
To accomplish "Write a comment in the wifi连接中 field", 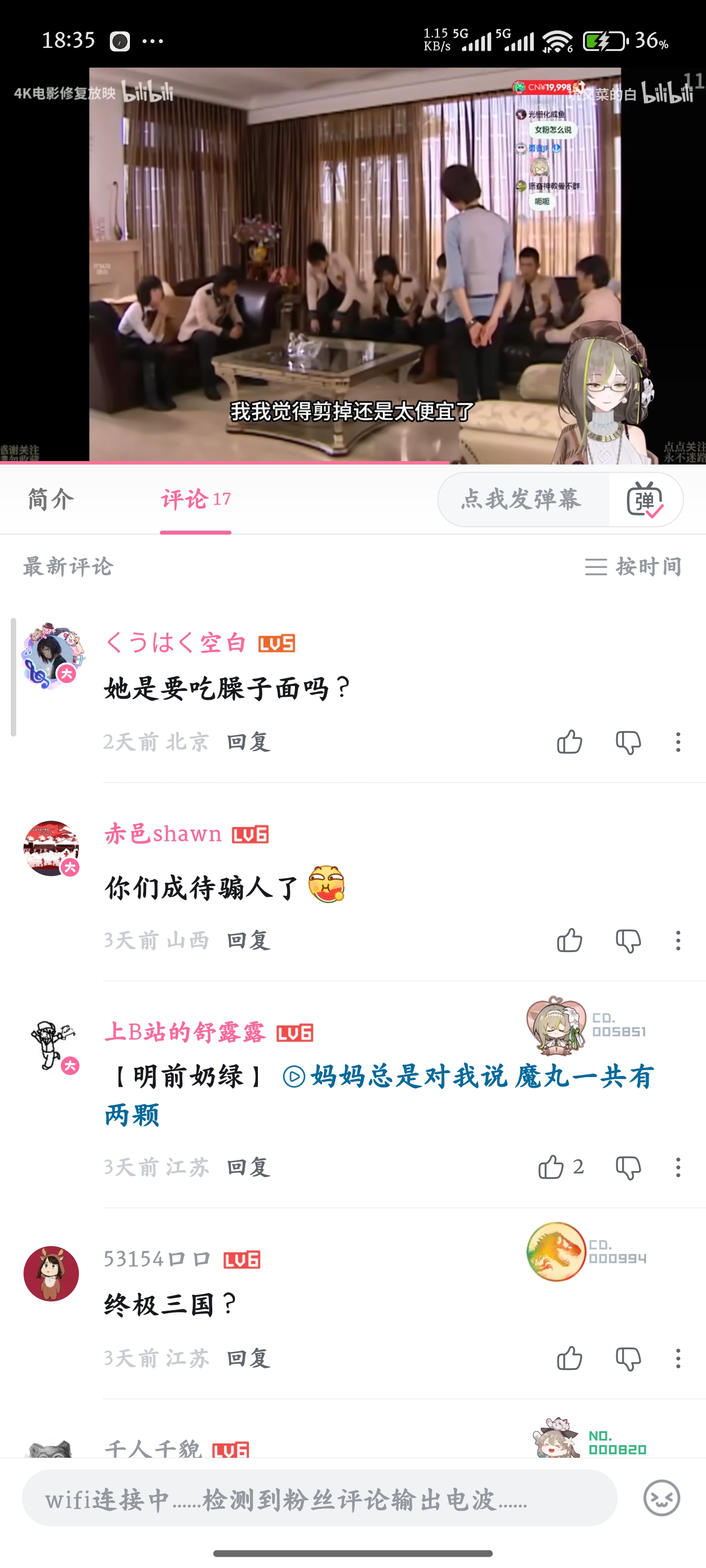I will click(319, 1498).
